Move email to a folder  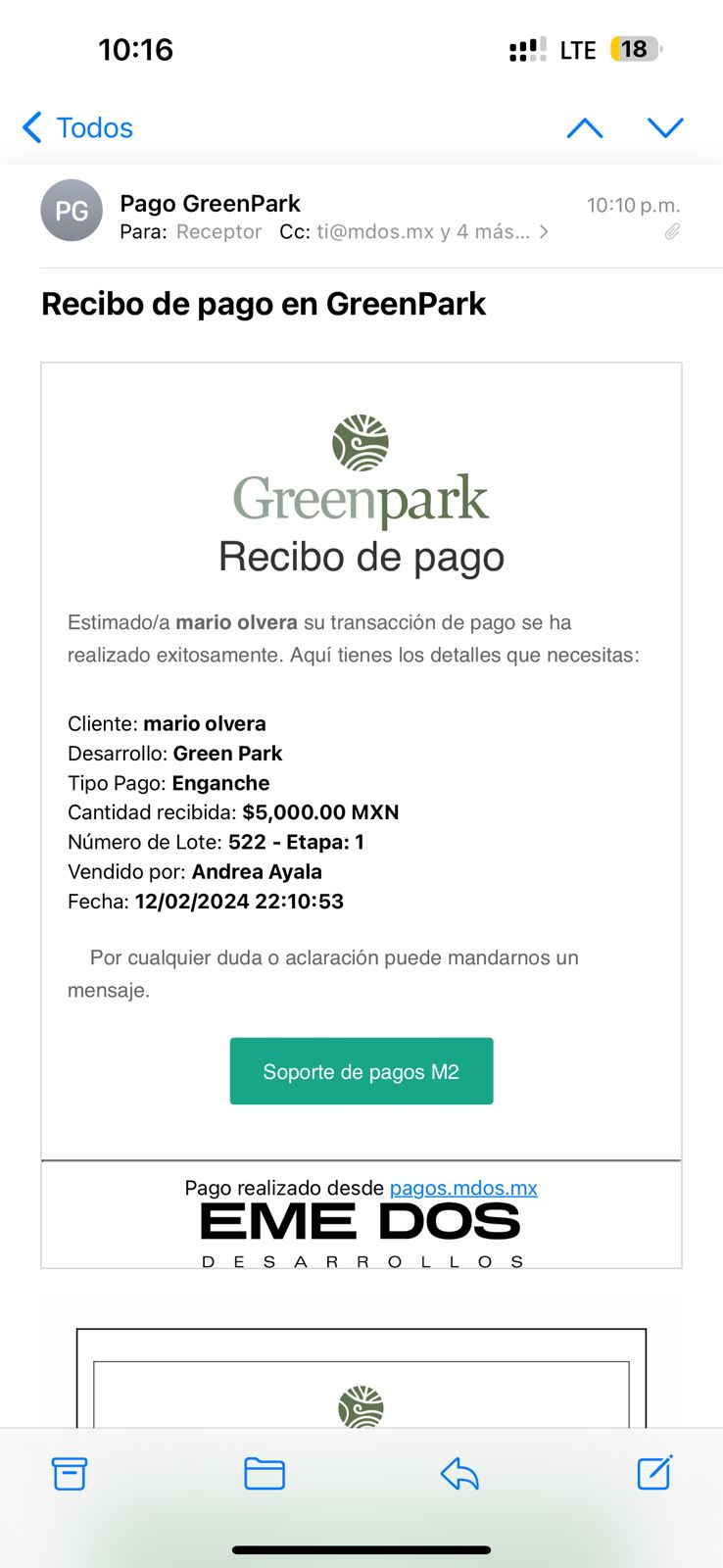[x=265, y=1473]
